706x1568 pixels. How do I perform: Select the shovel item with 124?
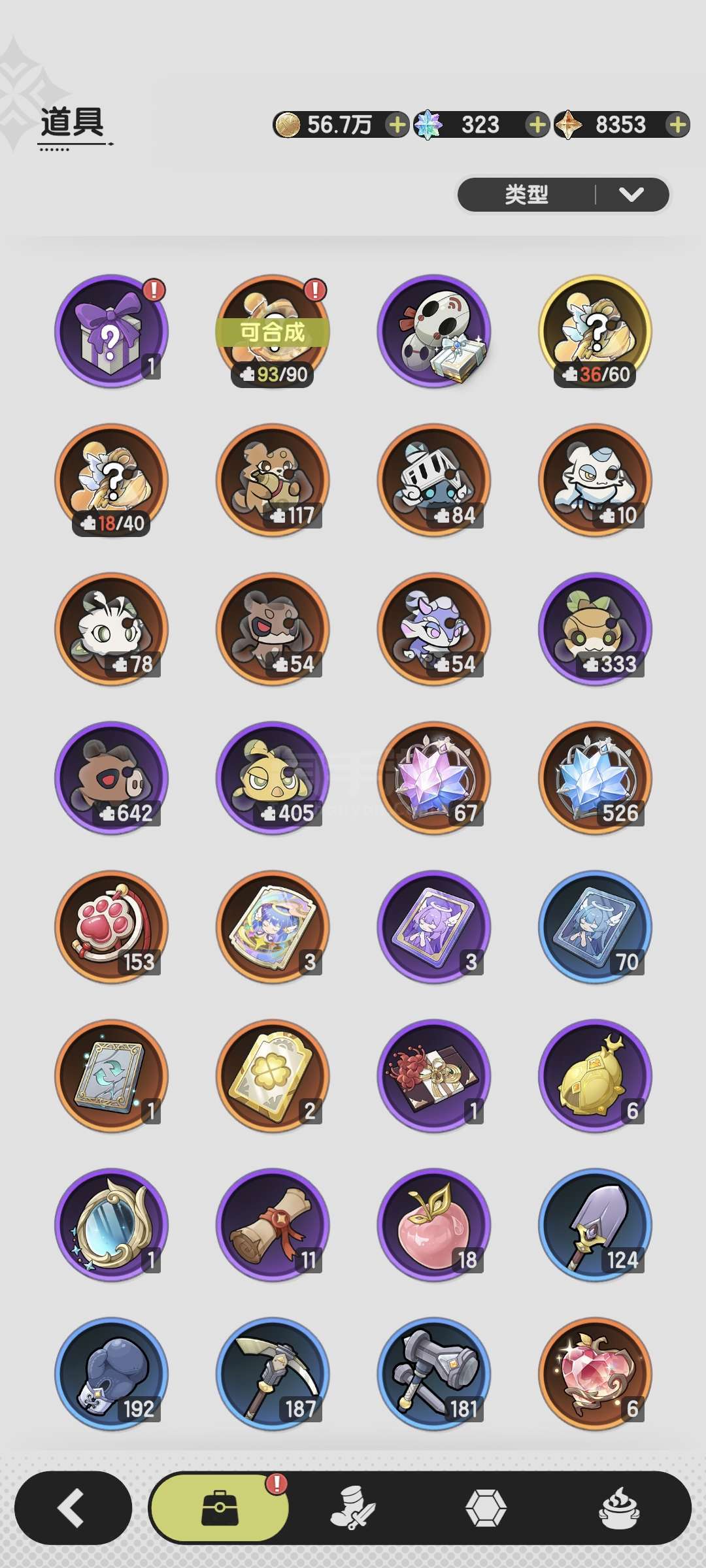595,1225
